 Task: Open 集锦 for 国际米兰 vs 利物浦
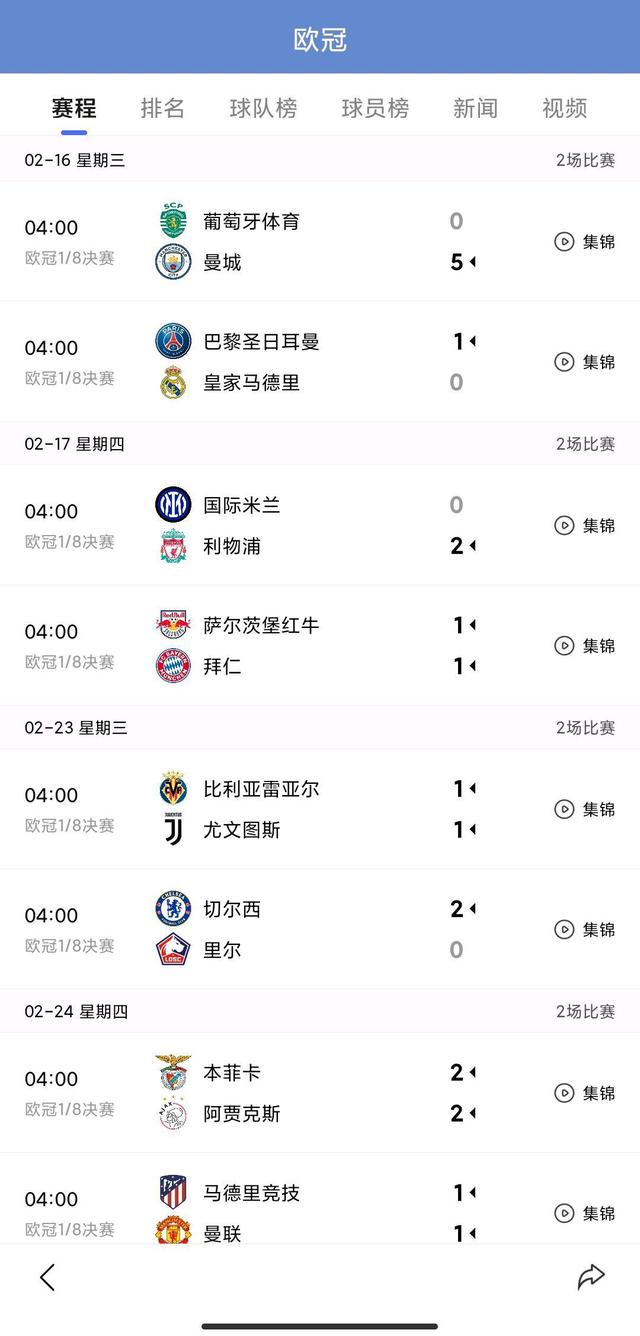click(x=585, y=526)
